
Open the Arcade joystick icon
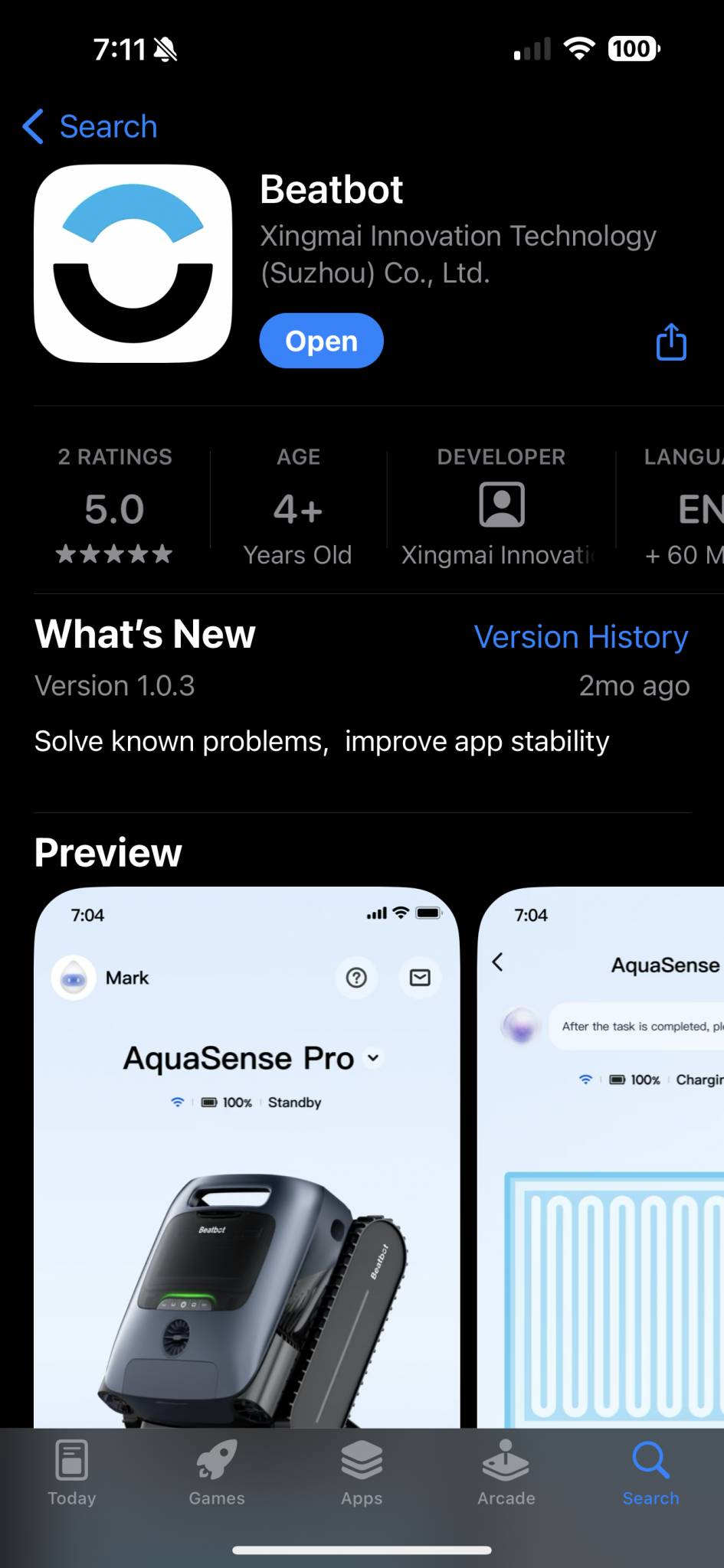[506, 1460]
